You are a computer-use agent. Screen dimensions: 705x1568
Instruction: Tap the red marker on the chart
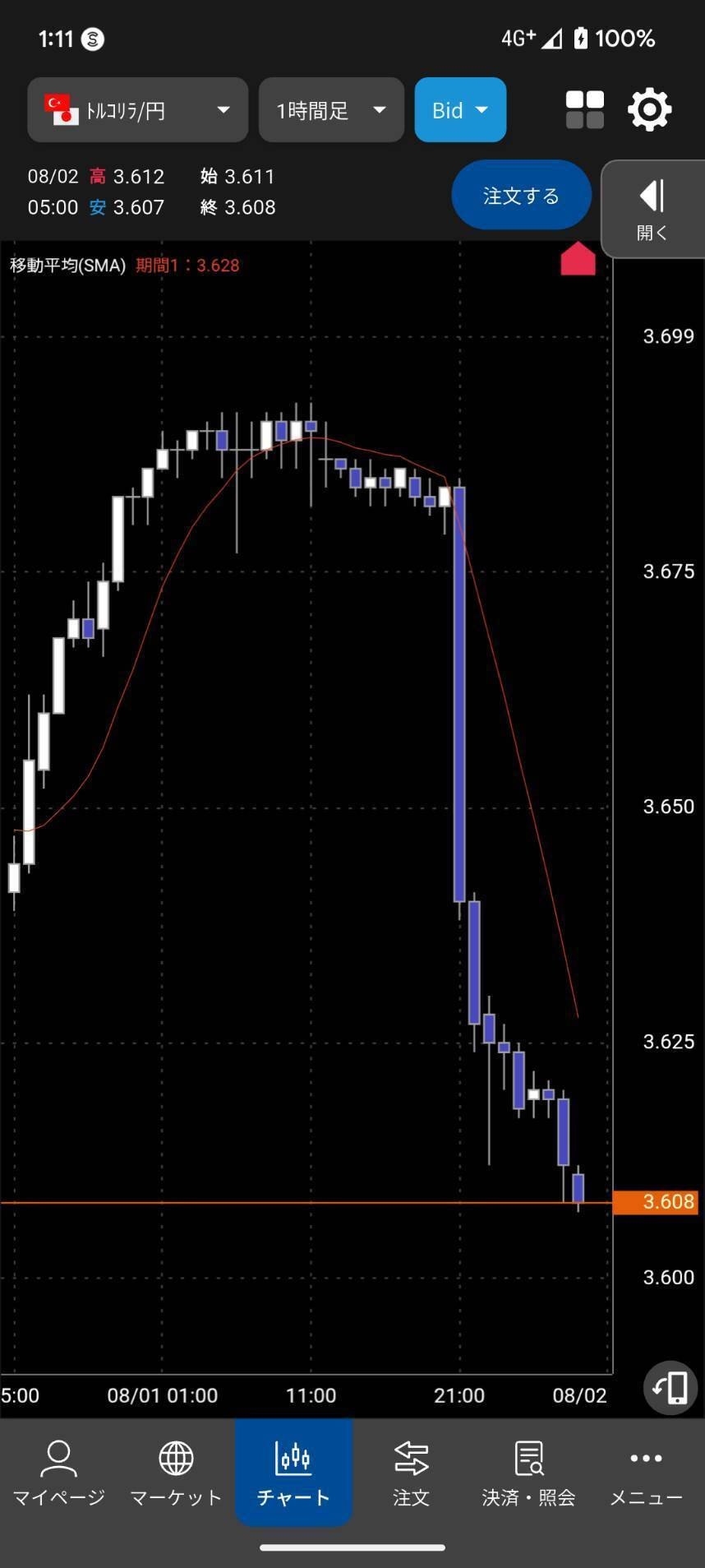click(578, 259)
